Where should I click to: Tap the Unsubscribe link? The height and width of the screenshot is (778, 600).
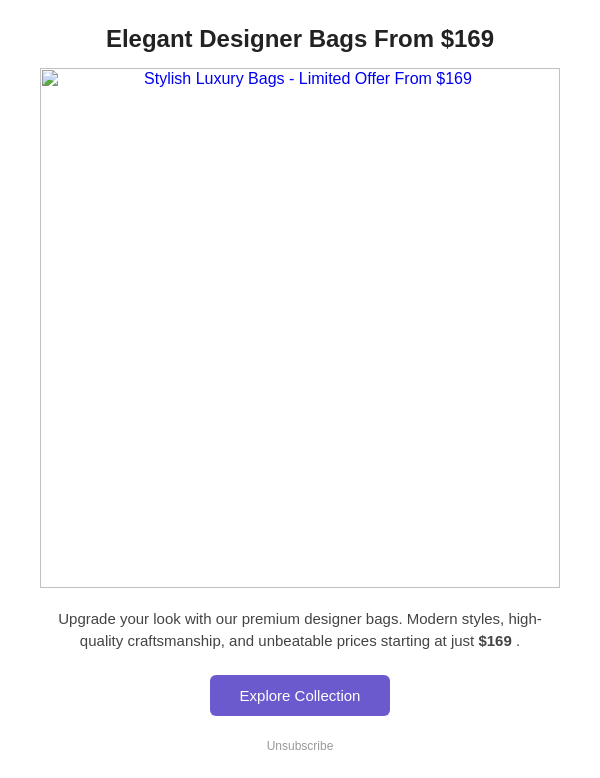tap(300, 746)
